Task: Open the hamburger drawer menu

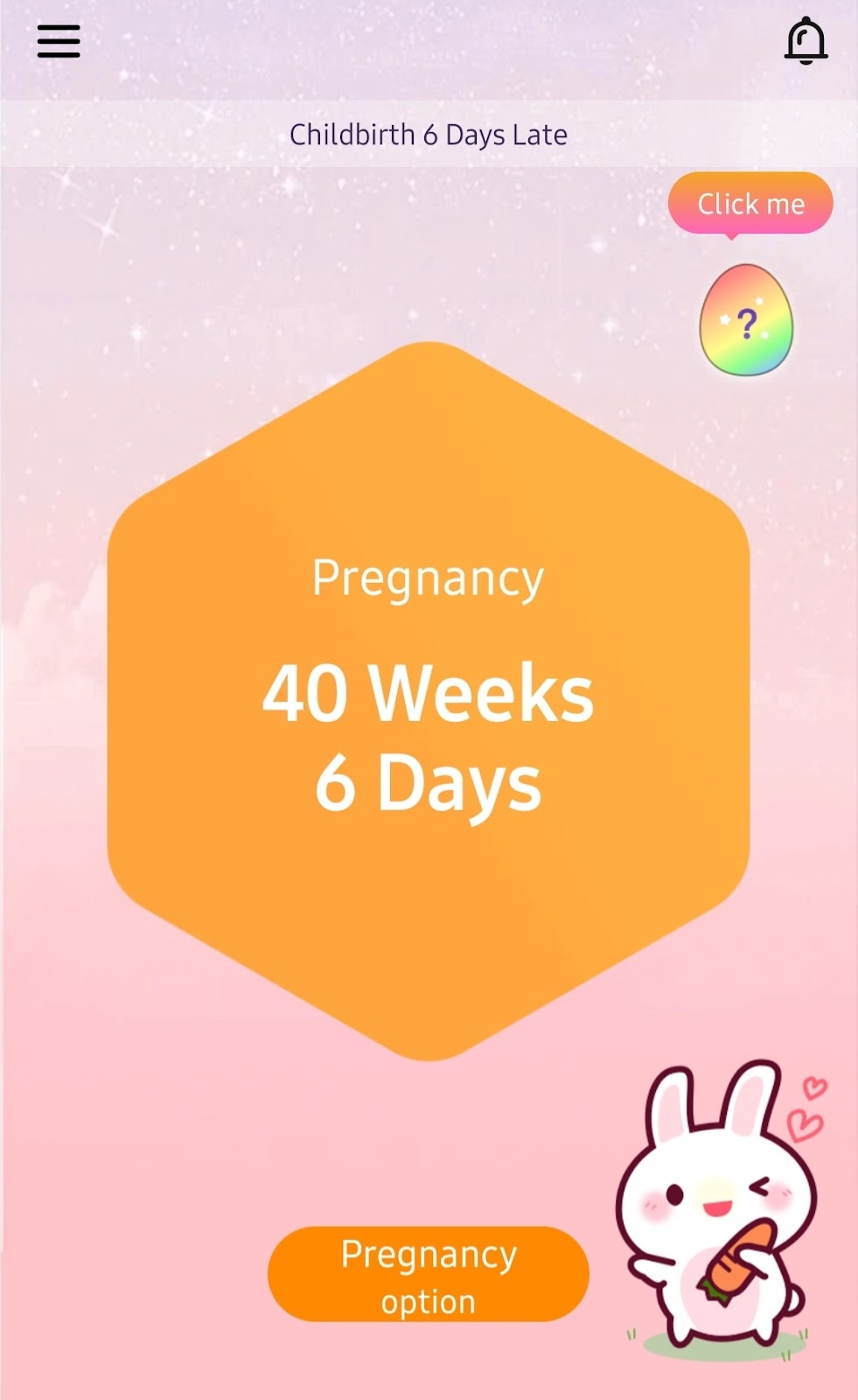Action: (59, 41)
